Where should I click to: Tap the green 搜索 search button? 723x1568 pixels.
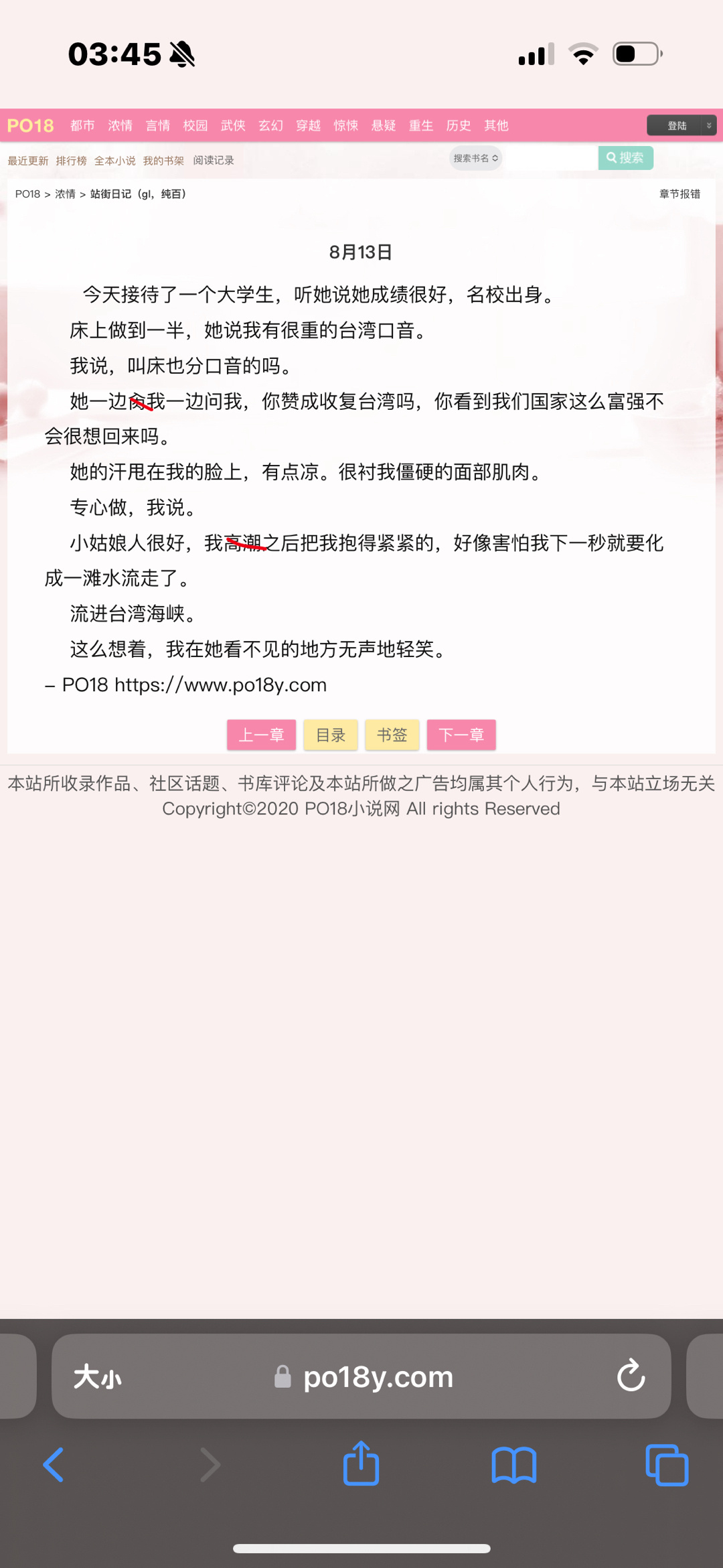click(x=625, y=158)
